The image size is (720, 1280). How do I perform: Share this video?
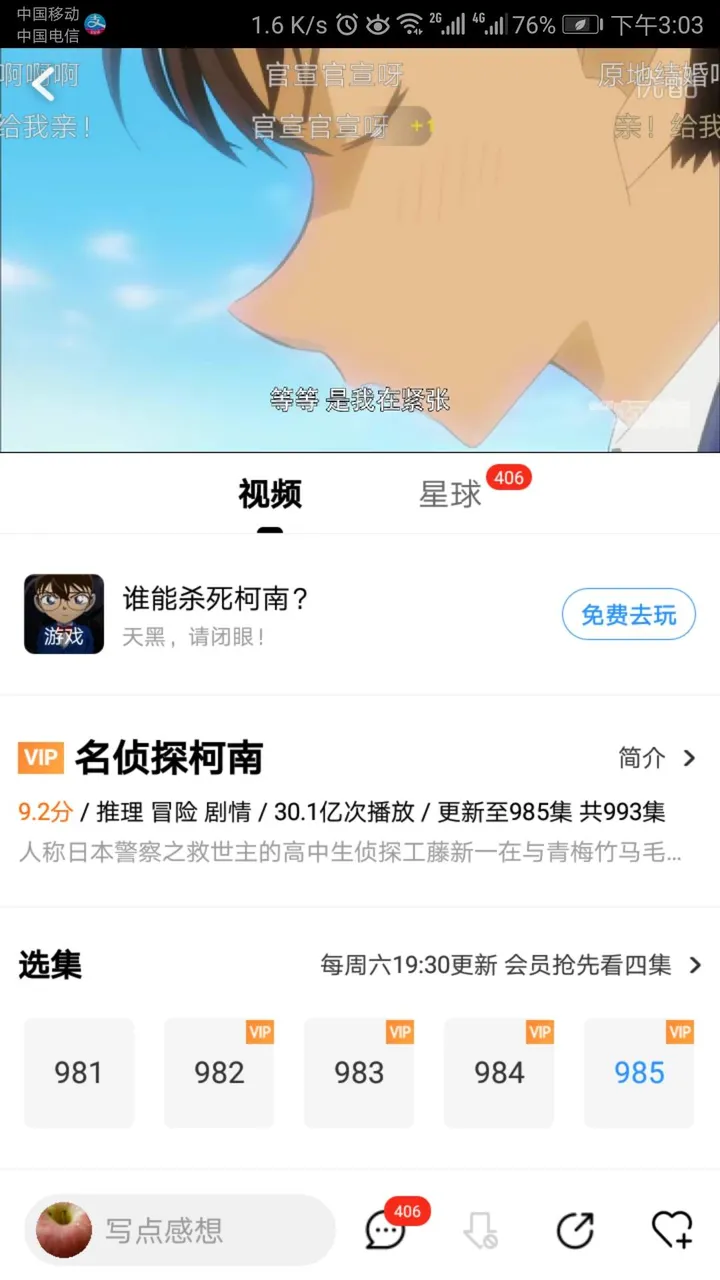click(575, 1230)
